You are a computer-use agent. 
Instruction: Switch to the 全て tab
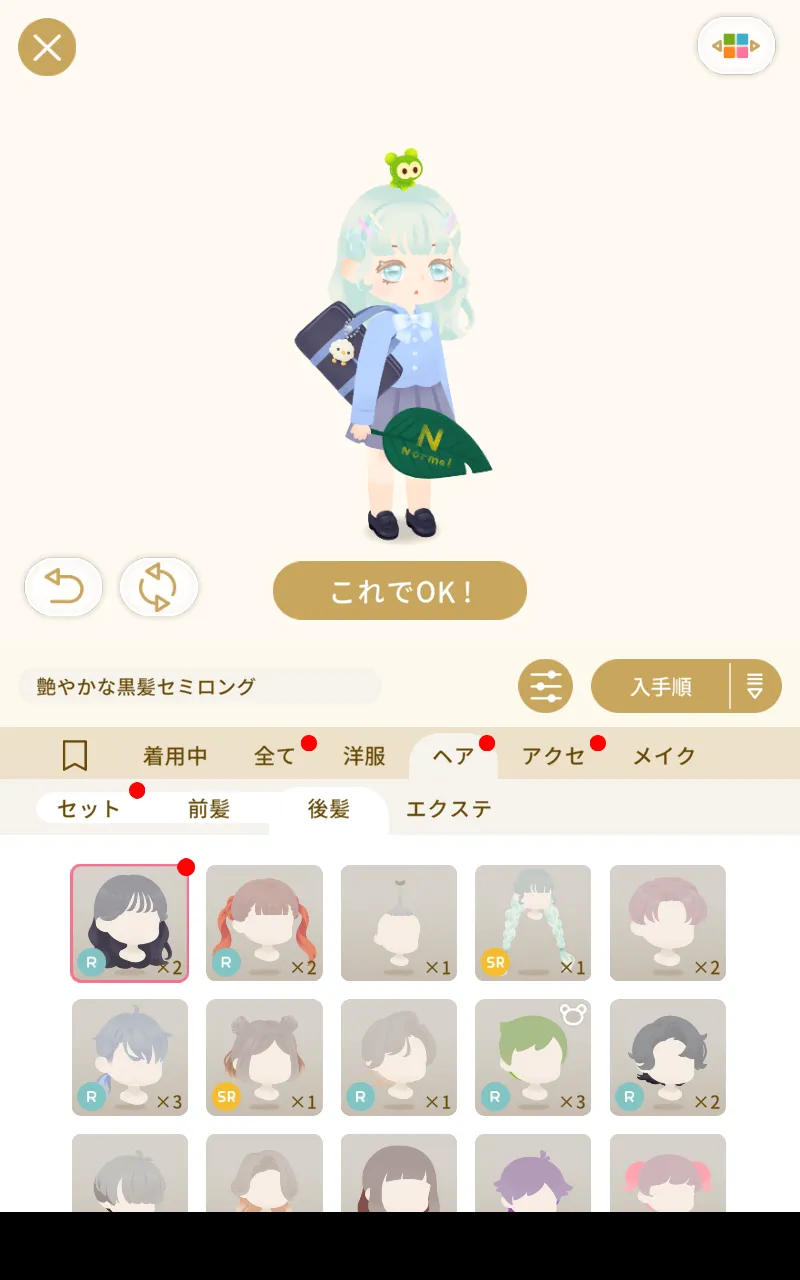[x=275, y=756]
